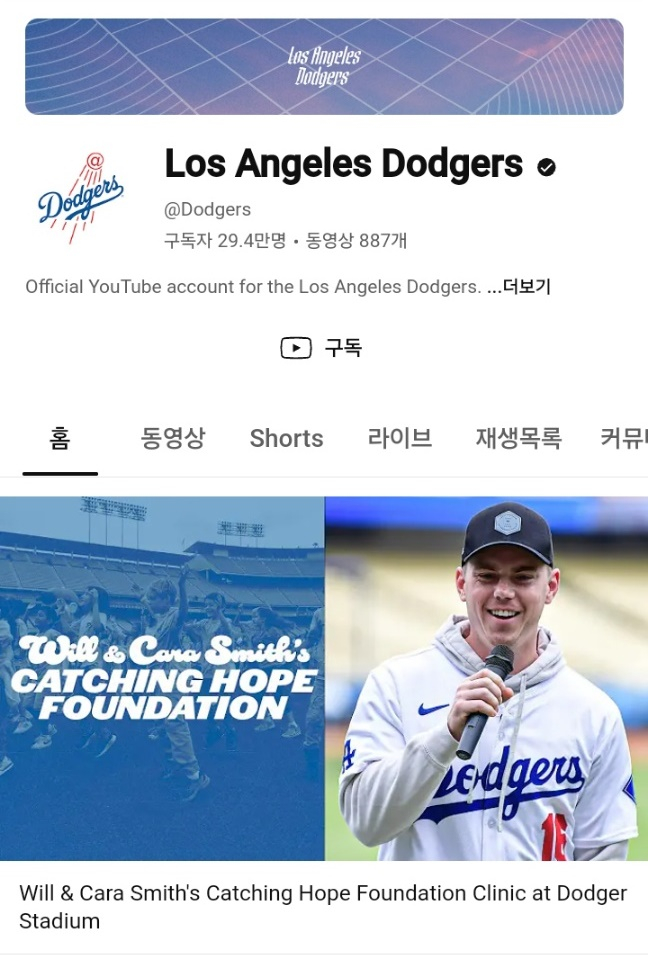Screen dimensions: 648x964
Task: Open the Shorts tab
Action: 286,438
